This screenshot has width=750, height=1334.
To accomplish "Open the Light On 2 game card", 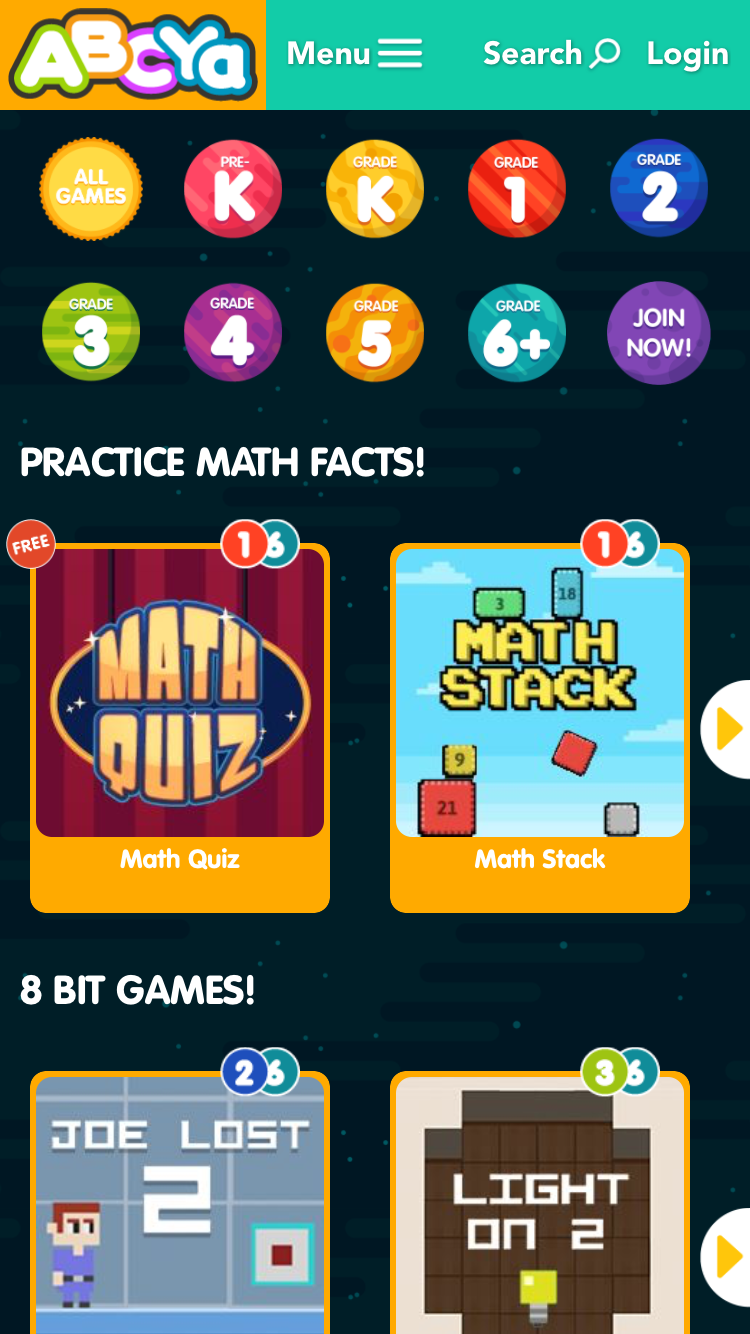I will coord(540,1200).
